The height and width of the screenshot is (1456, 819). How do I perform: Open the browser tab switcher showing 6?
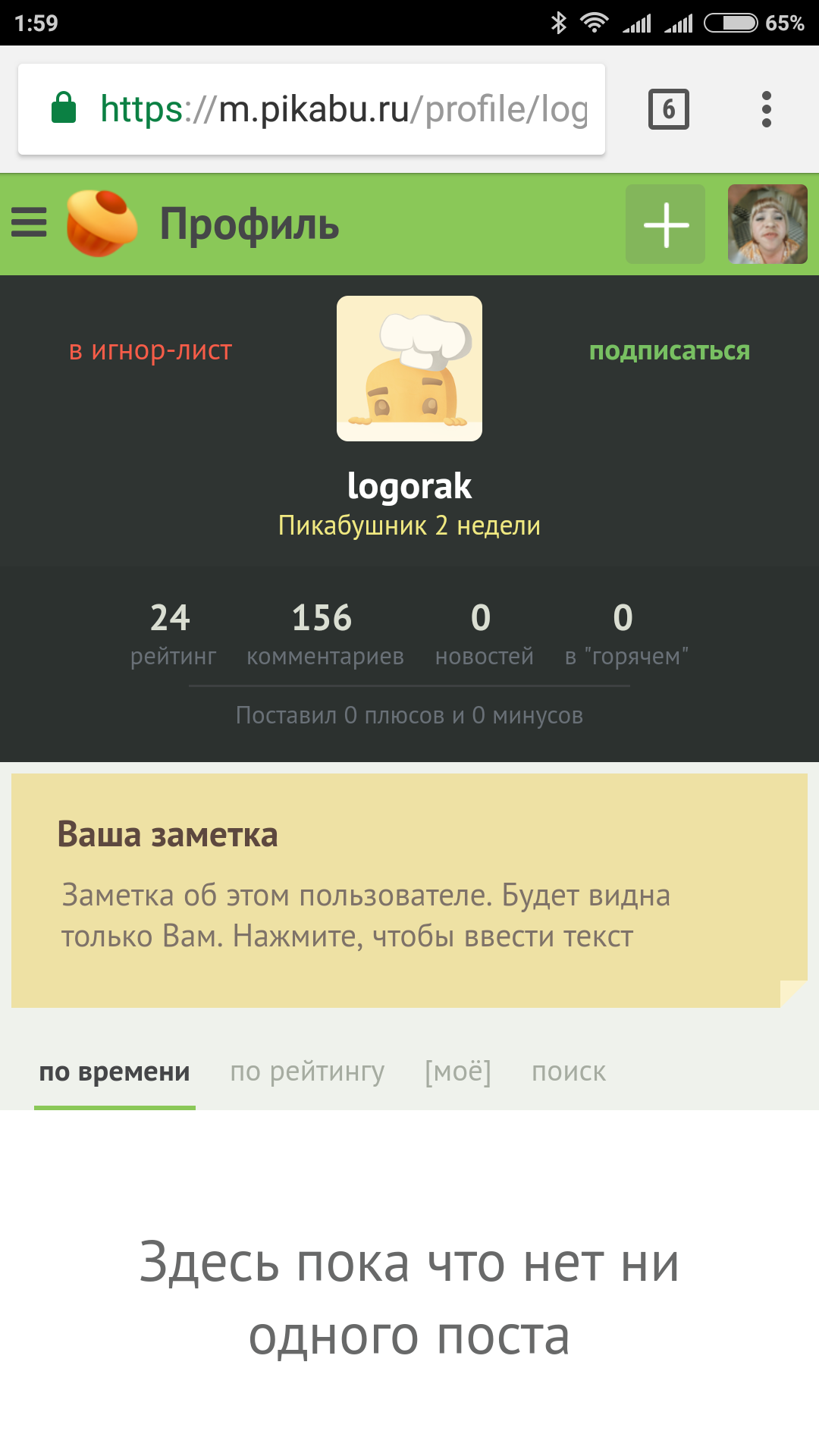point(668,109)
